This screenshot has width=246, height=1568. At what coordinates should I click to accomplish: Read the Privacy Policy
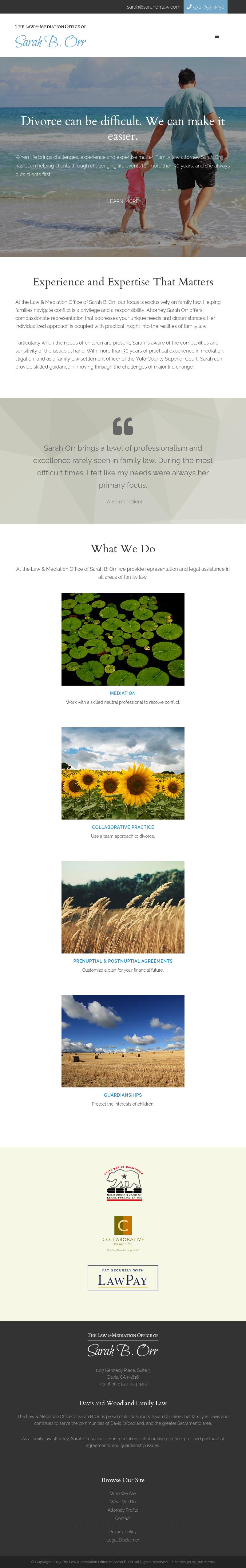(x=123, y=1531)
